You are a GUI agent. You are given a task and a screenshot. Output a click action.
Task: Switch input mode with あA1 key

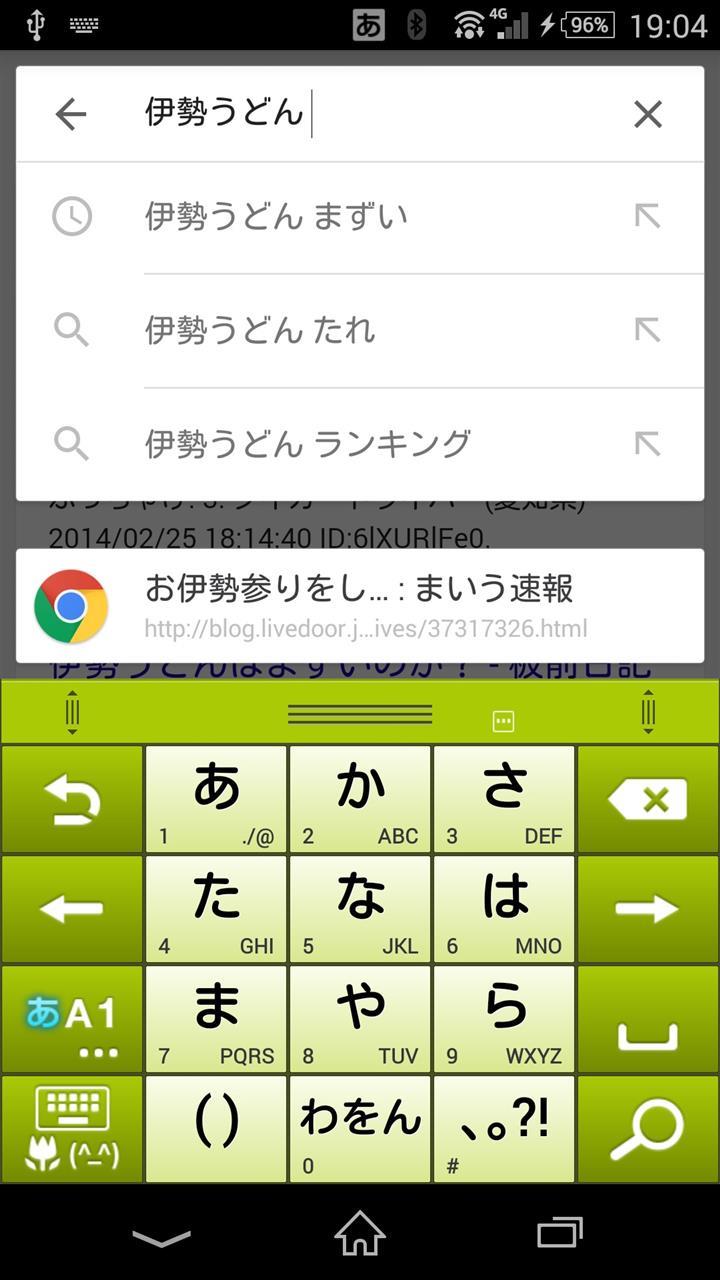click(72, 1019)
